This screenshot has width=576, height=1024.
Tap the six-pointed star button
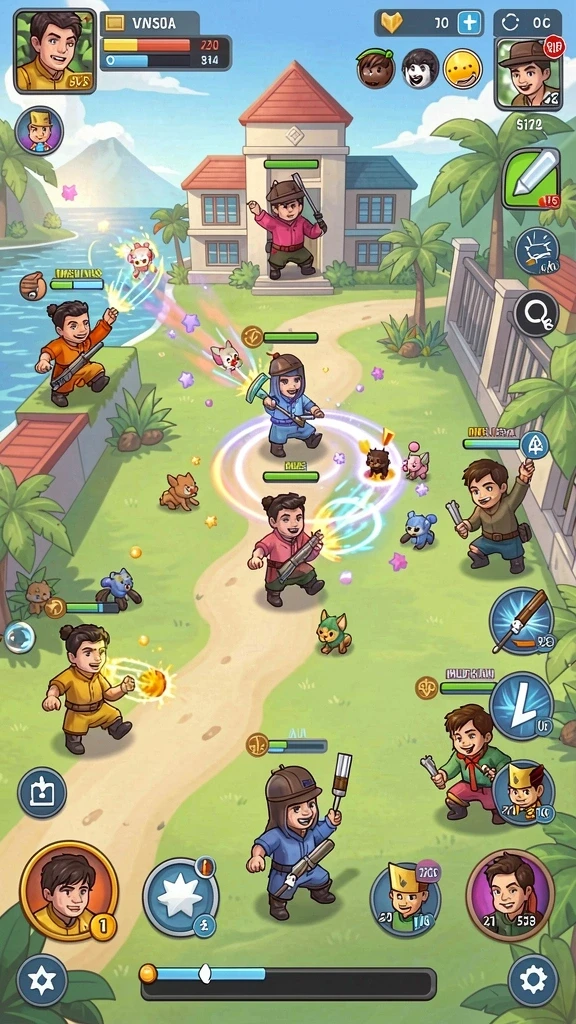(42, 980)
